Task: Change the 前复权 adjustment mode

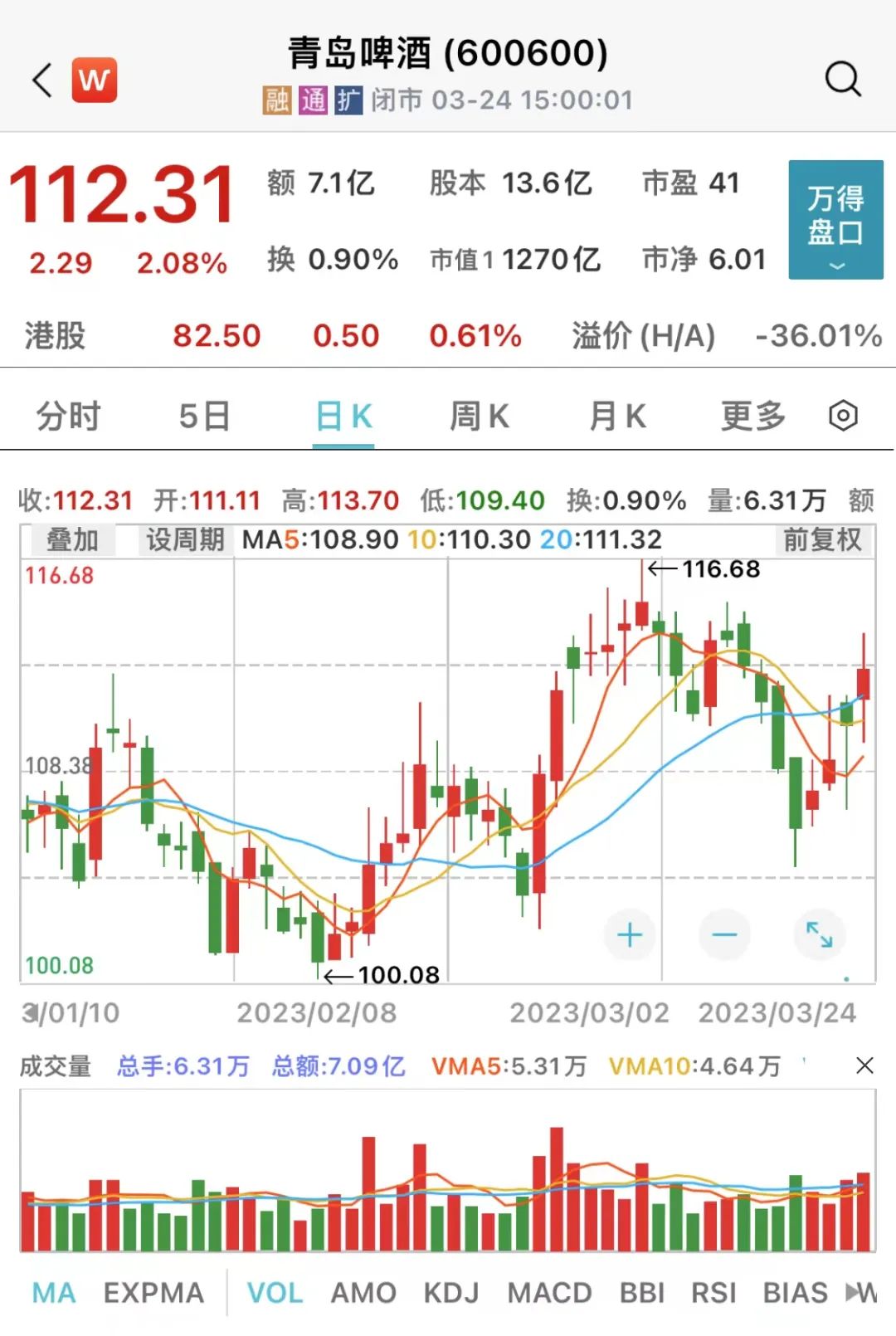Action: [822, 540]
